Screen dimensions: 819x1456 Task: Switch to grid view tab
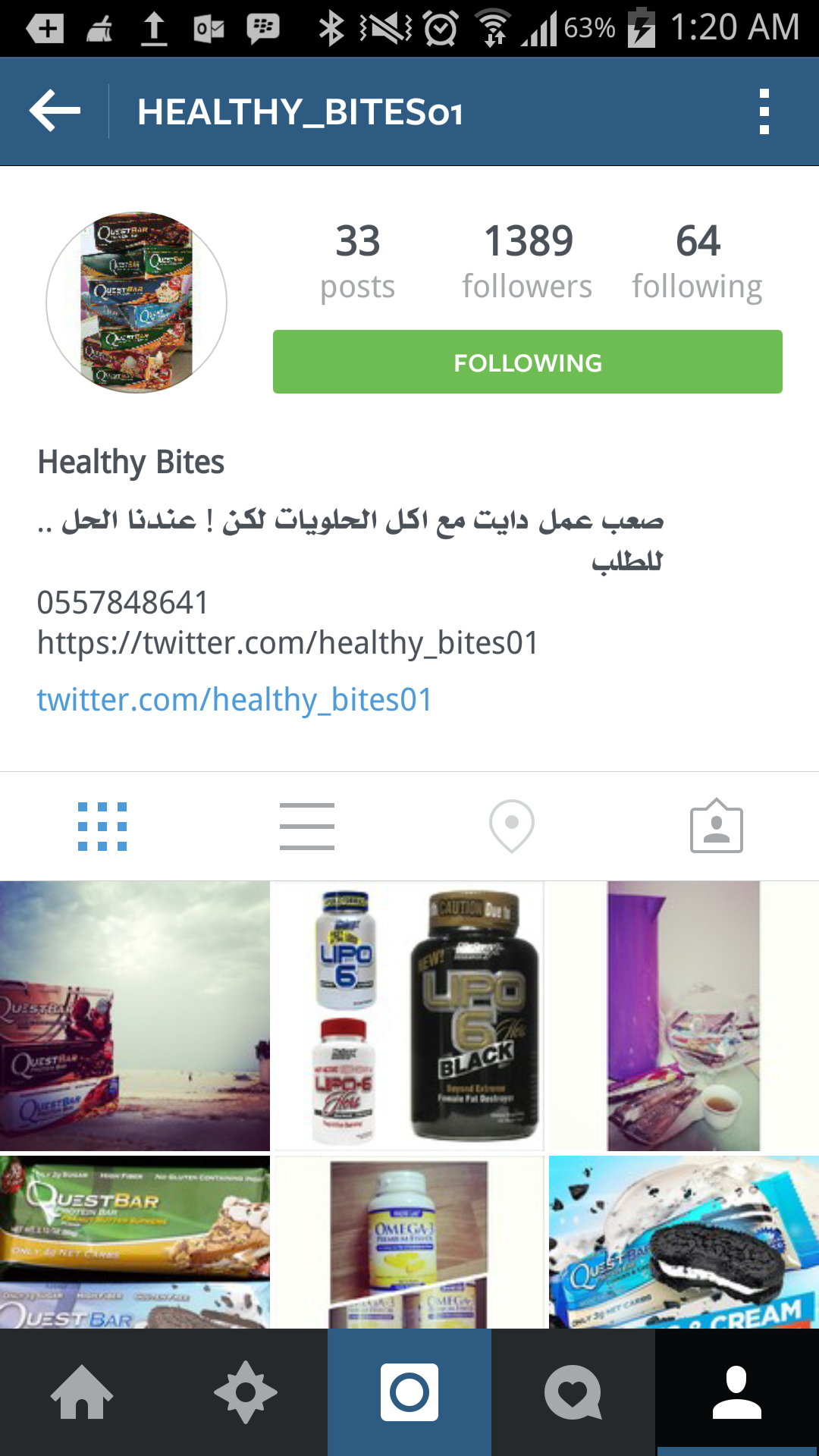pyautogui.click(x=102, y=826)
